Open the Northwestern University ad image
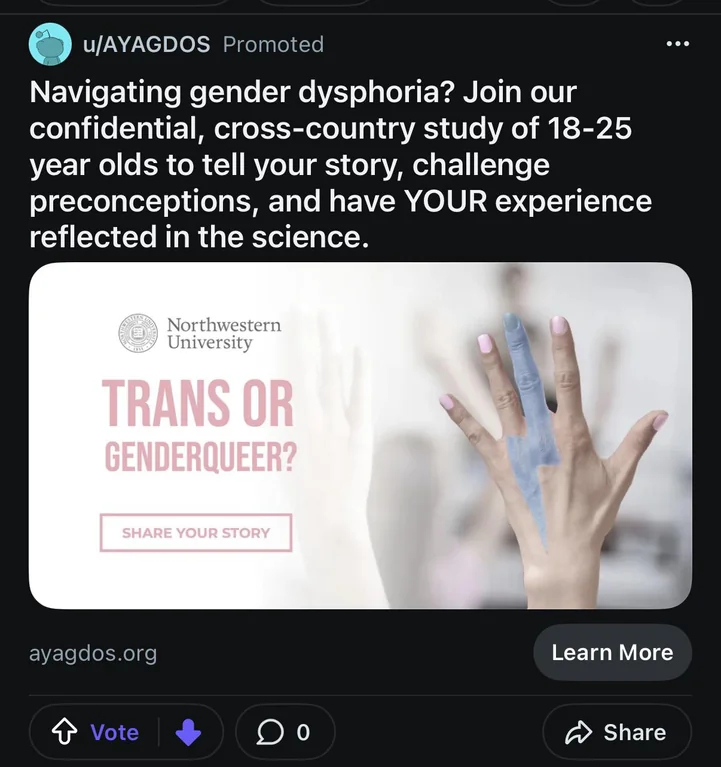Screen dimensions: 721x767 click(x=360, y=436)
